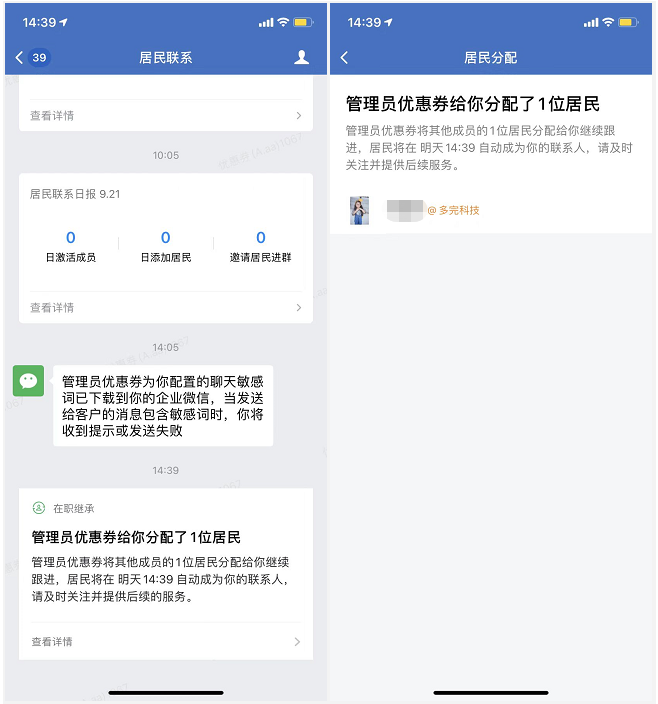Screen dimensions: 658x704
Task: Open the profile icon in 居民联系 header
Action: (x=301, y=58)
